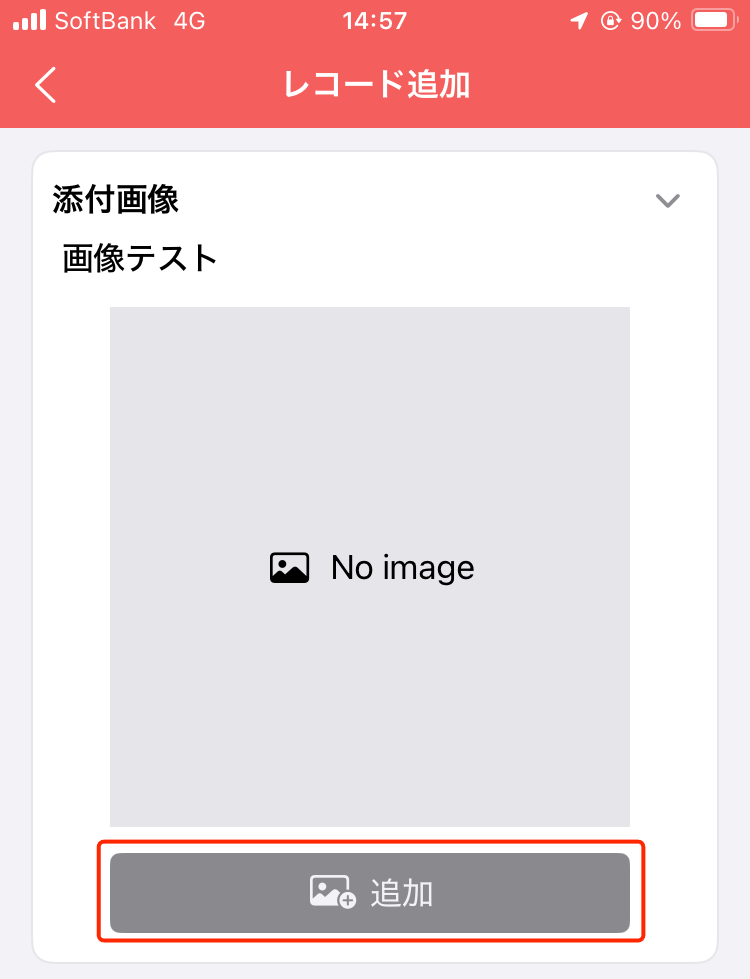Screen dimensions: 750x979
Task: Tap the back arrow icon on the navigation bar
Action: [x=45, y=85]
